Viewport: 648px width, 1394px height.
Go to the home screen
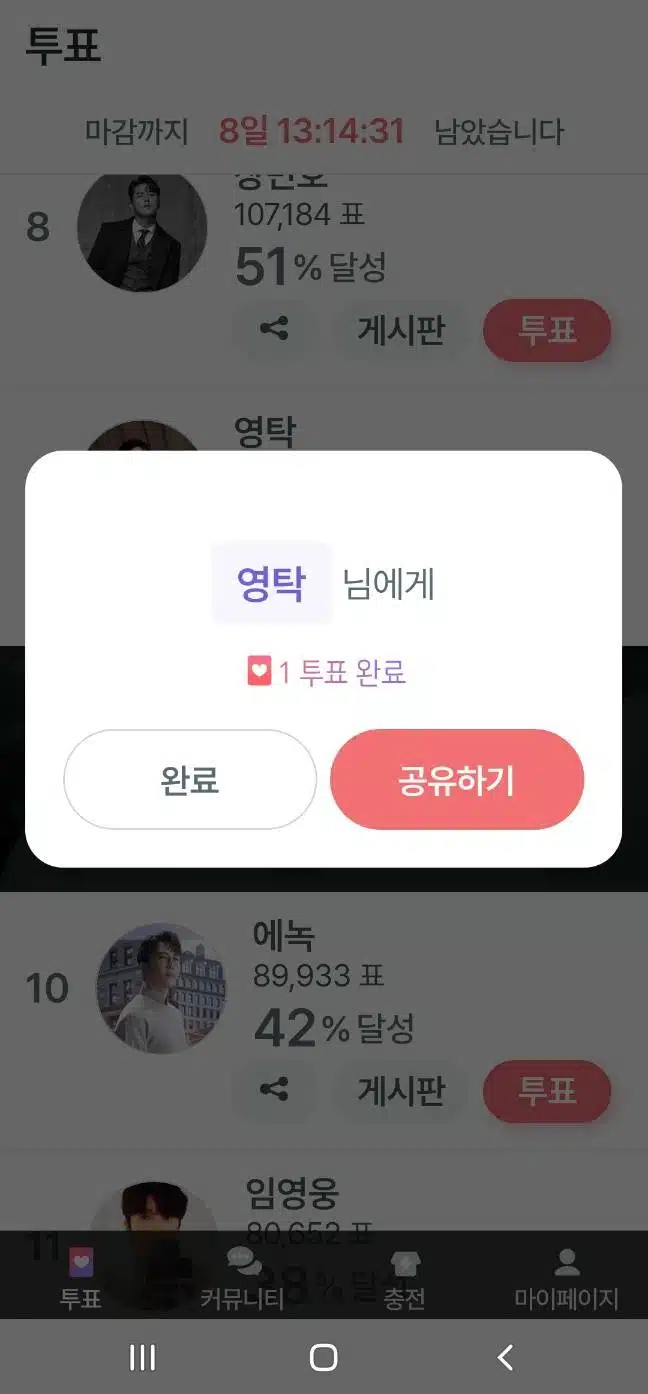pyautogui.click(x=324, y=1357)
